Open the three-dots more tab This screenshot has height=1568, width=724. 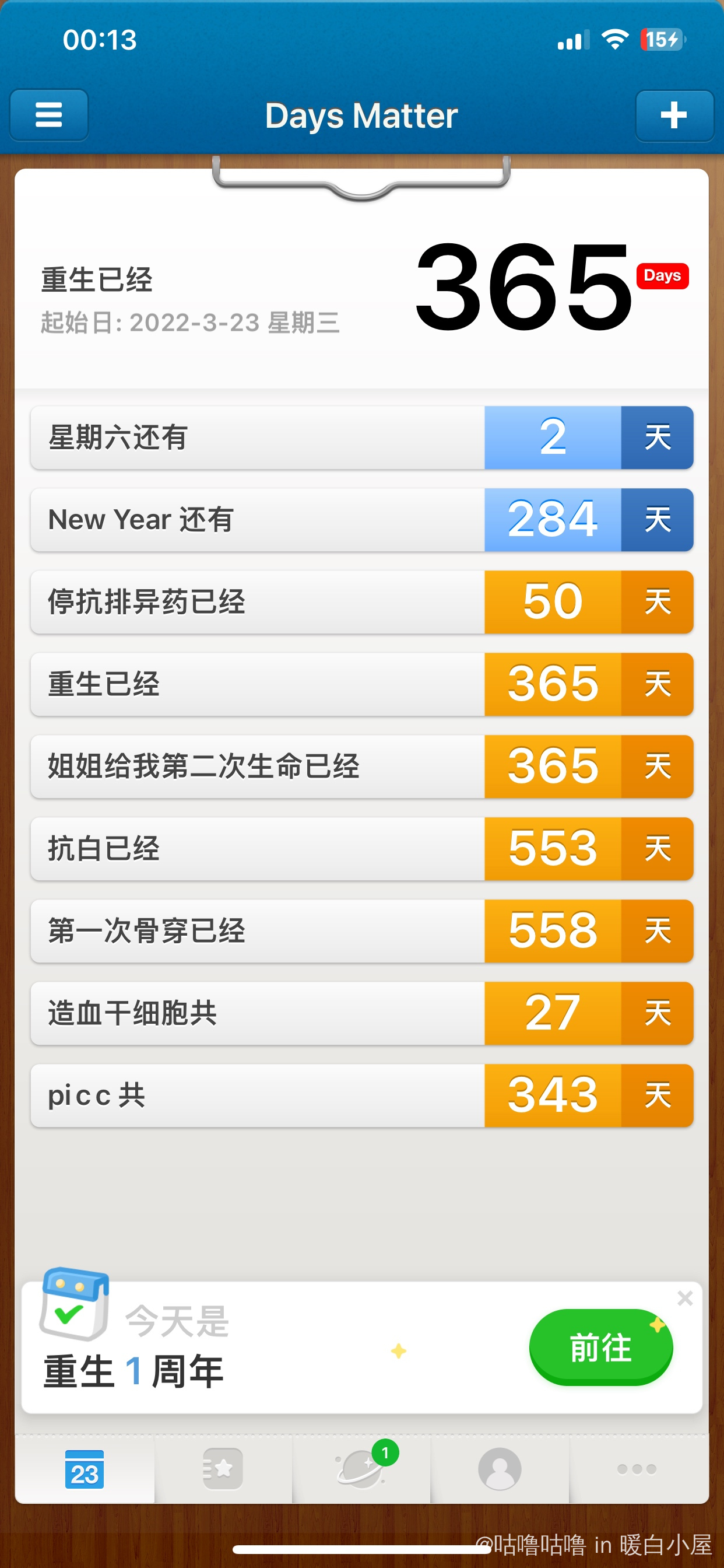tap(638, 1468)
